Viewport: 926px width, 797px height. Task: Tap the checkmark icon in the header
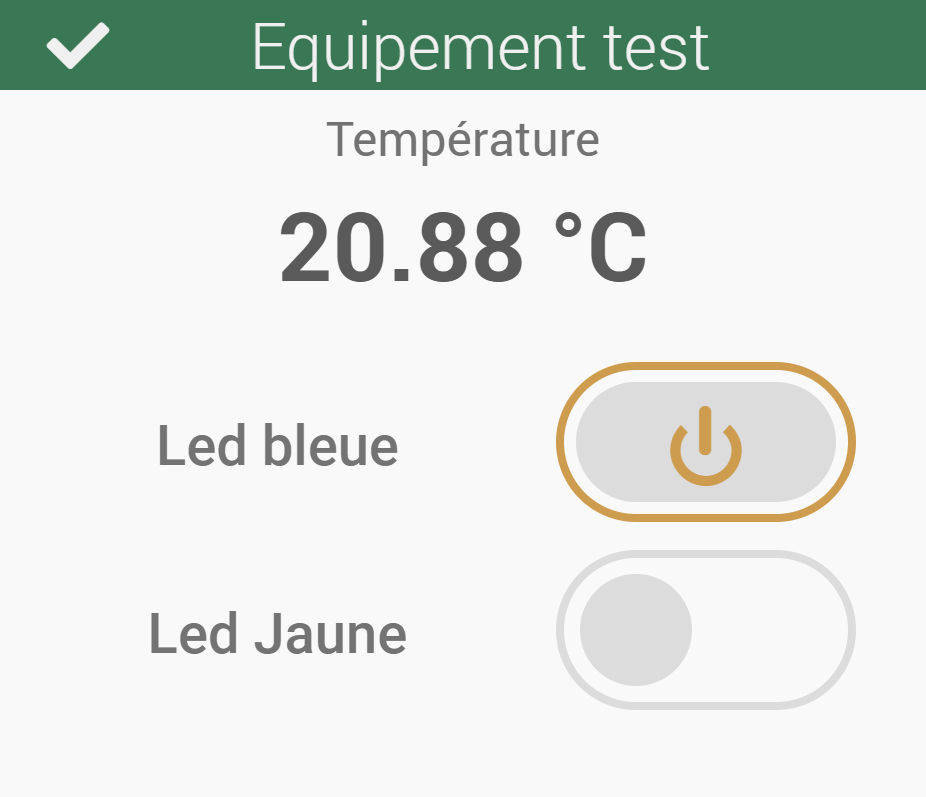click(x=77, y=46)
